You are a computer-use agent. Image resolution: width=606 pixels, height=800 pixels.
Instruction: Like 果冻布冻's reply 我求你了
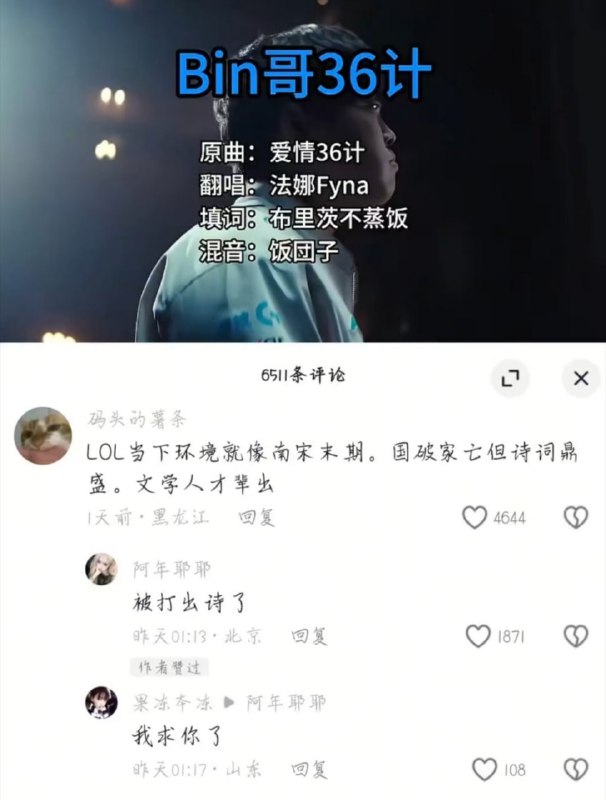coord(485,769)
